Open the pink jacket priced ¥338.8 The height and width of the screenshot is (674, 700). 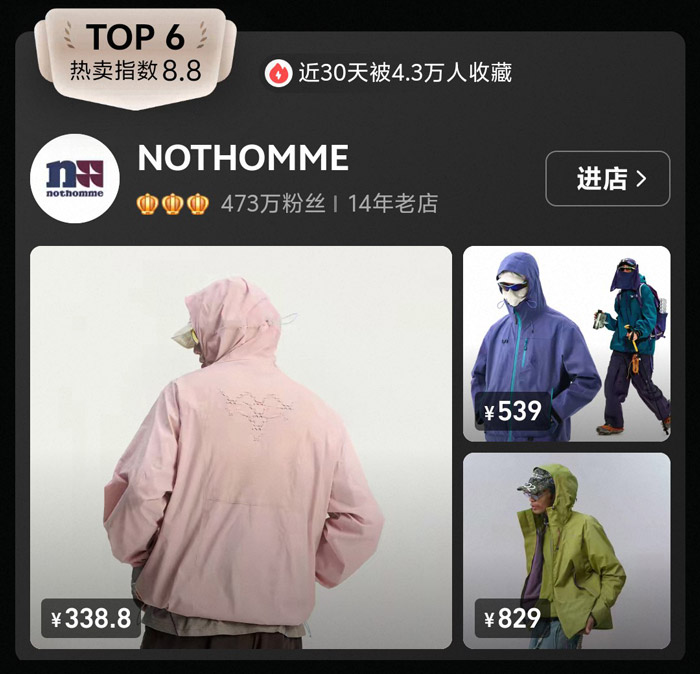[x=240, y=446]
